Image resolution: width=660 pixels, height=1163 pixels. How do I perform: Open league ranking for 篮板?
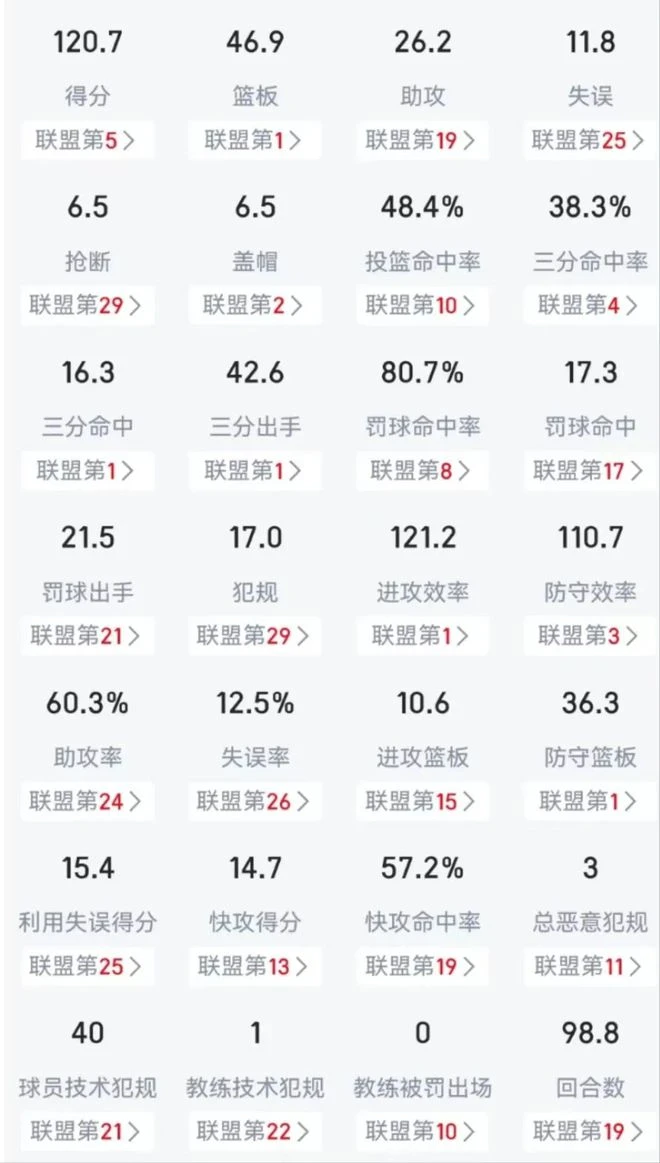coord(255,140)
